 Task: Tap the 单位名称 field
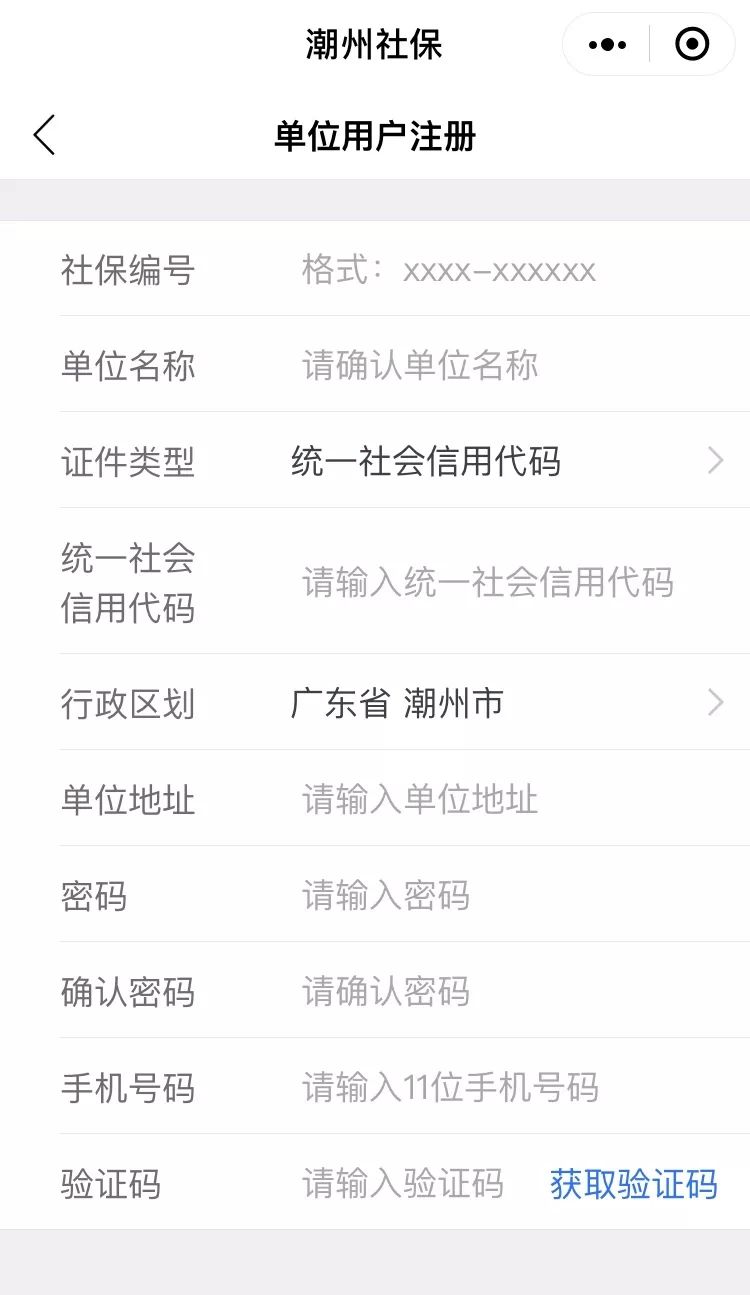point(515,365)
